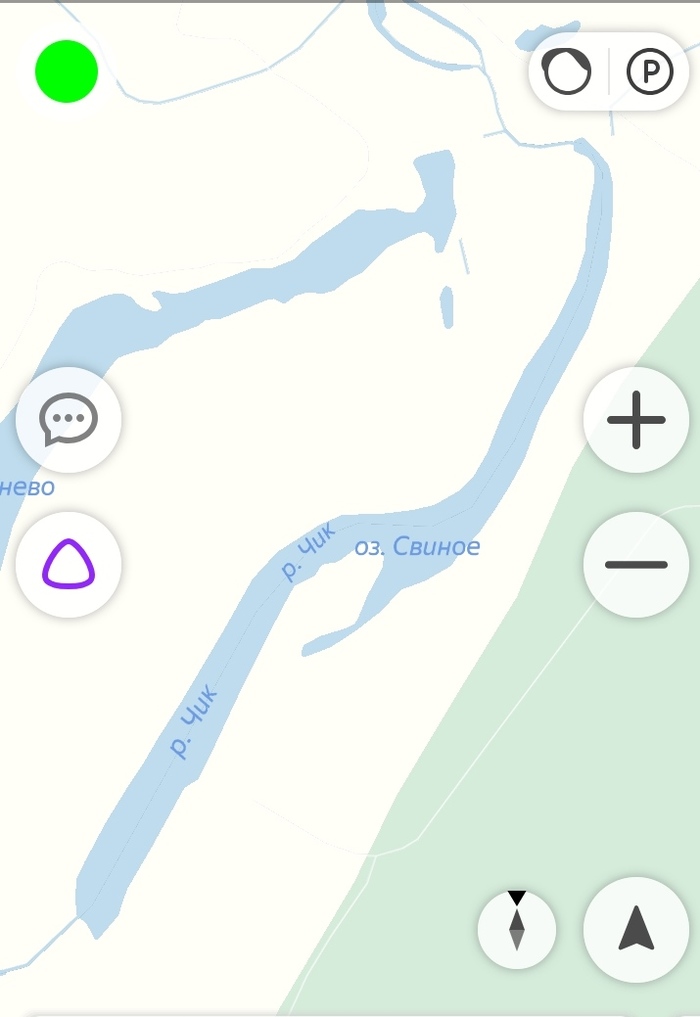
Task: Open the road chat speech bubble
Action: pyautogui.click(x=68, y=420)
